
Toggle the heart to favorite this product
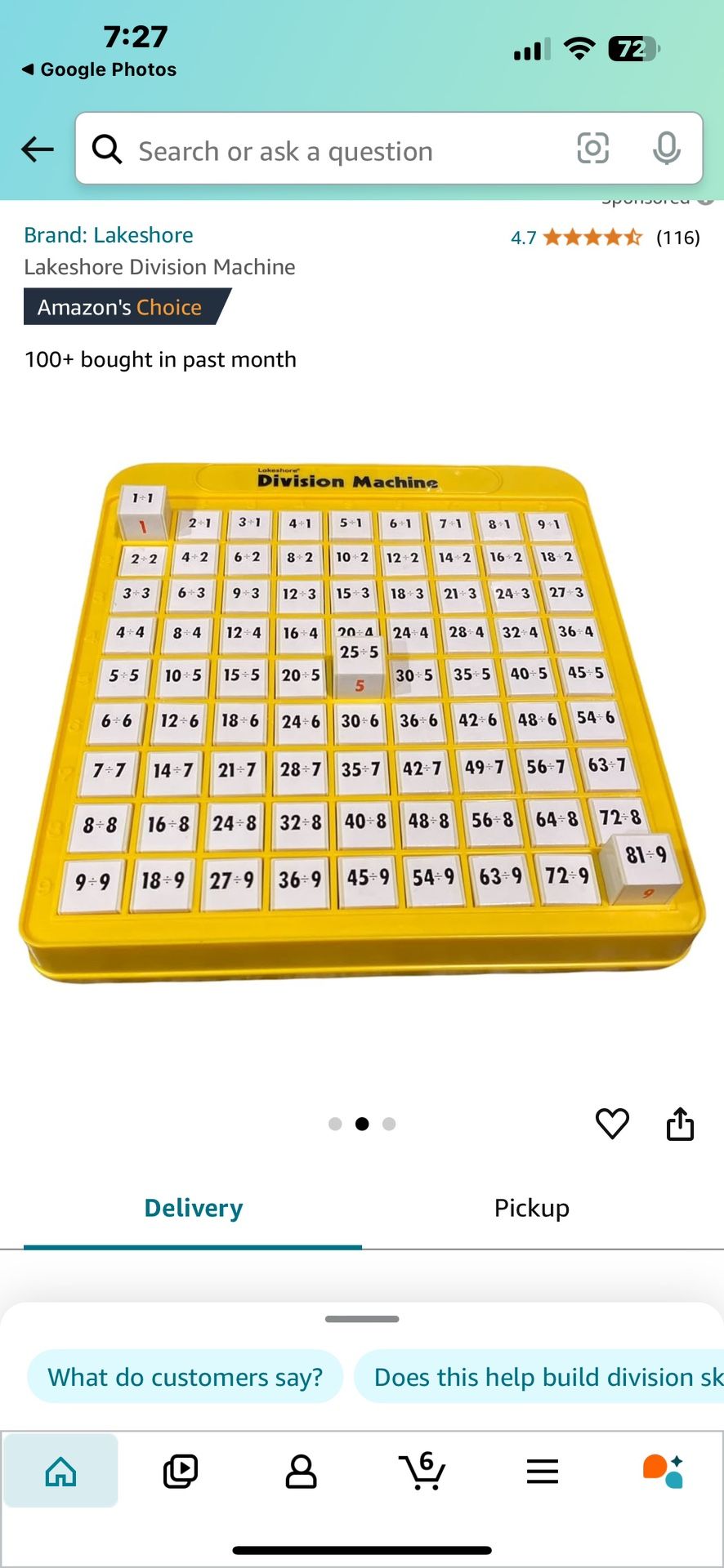pos(612,1123)
